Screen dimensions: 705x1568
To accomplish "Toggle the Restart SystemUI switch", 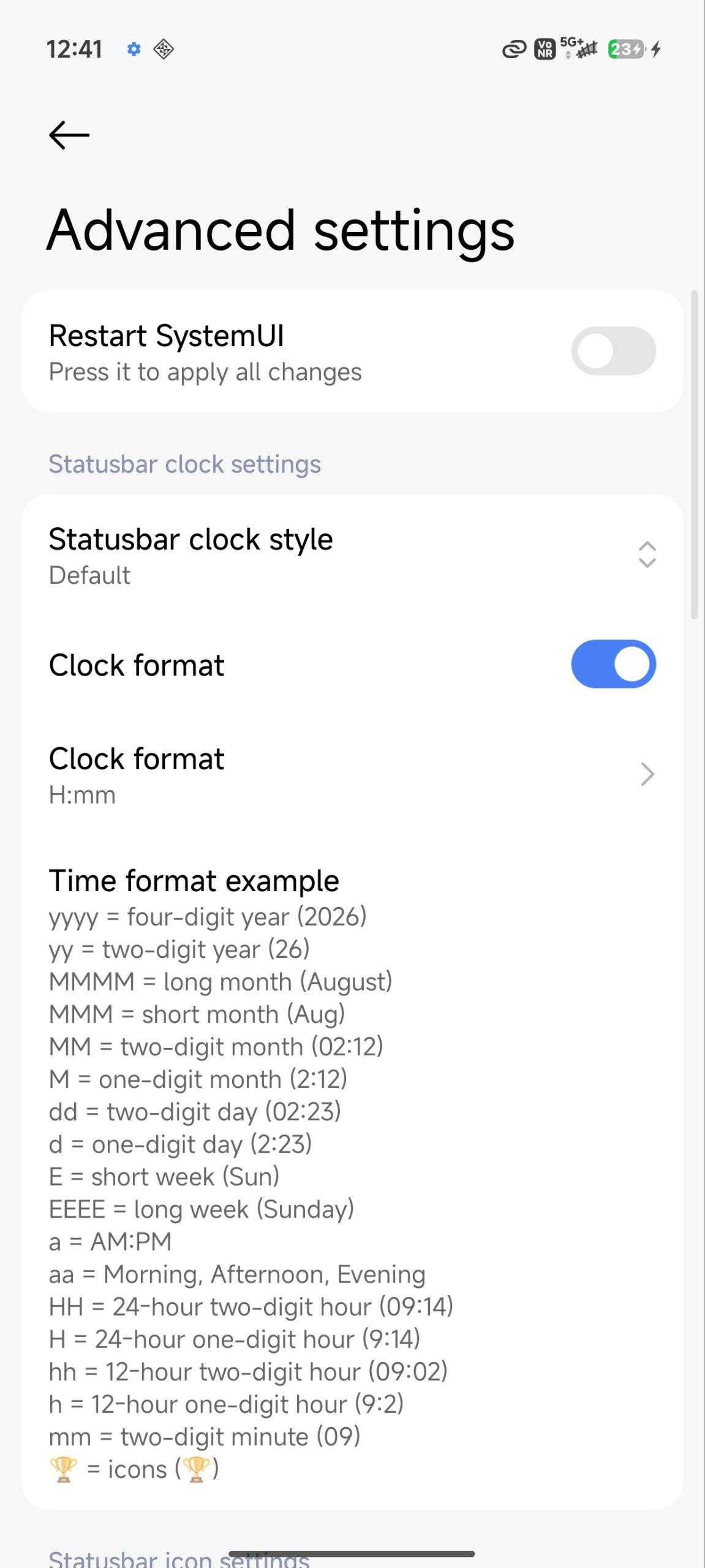I will pyautogui.click(x=613, y=351).
